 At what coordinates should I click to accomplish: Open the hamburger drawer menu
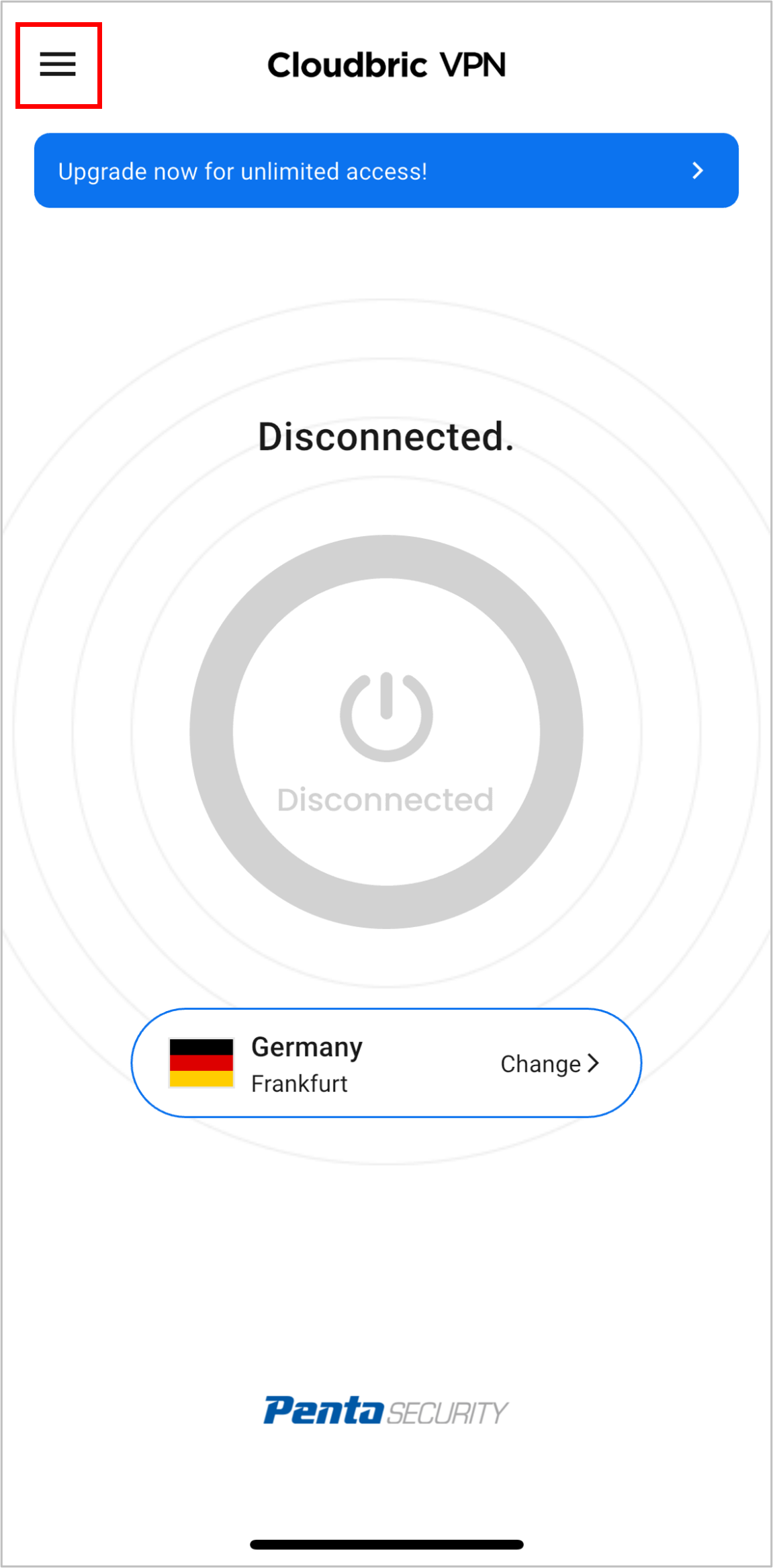(x=58, y=65)
